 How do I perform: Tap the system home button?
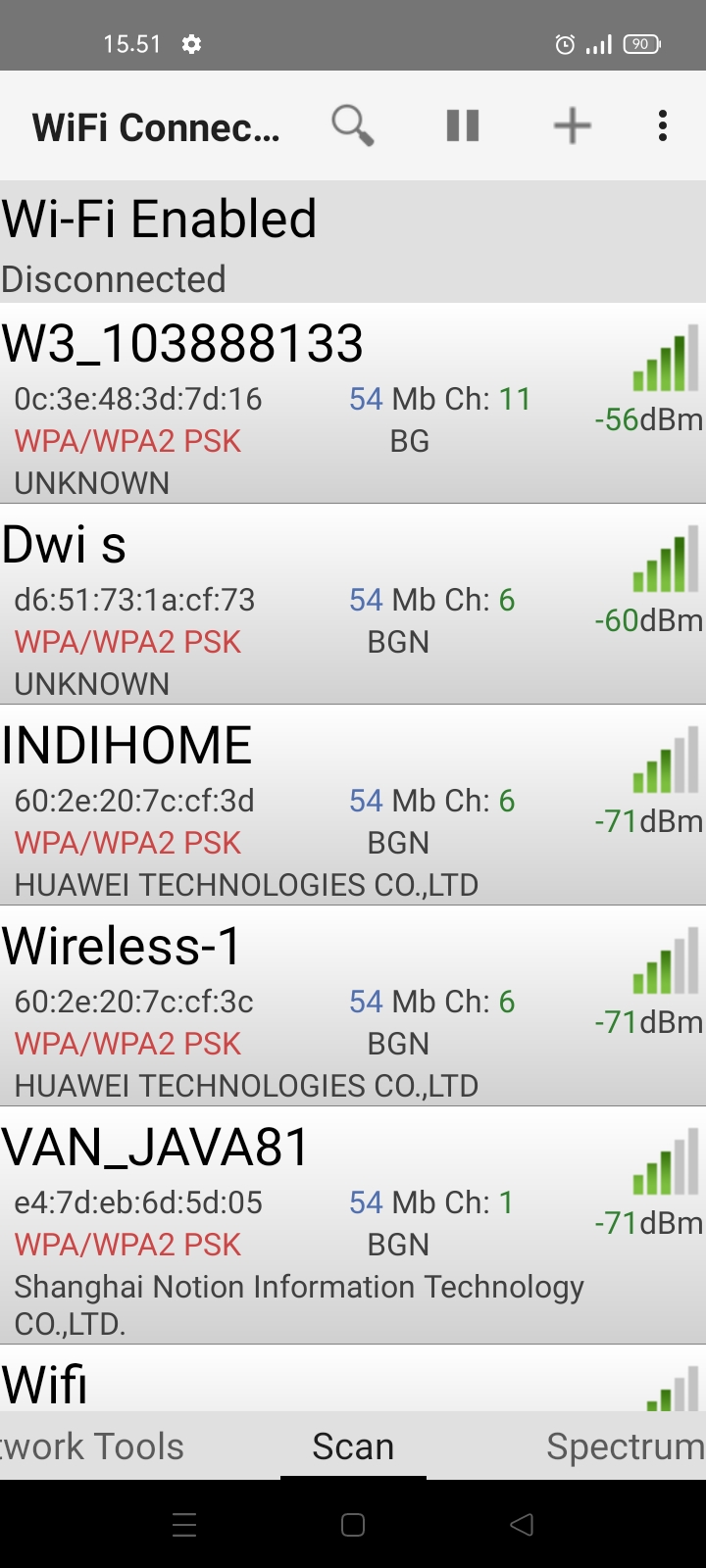pyautogui.click(x=353, y=1524)
